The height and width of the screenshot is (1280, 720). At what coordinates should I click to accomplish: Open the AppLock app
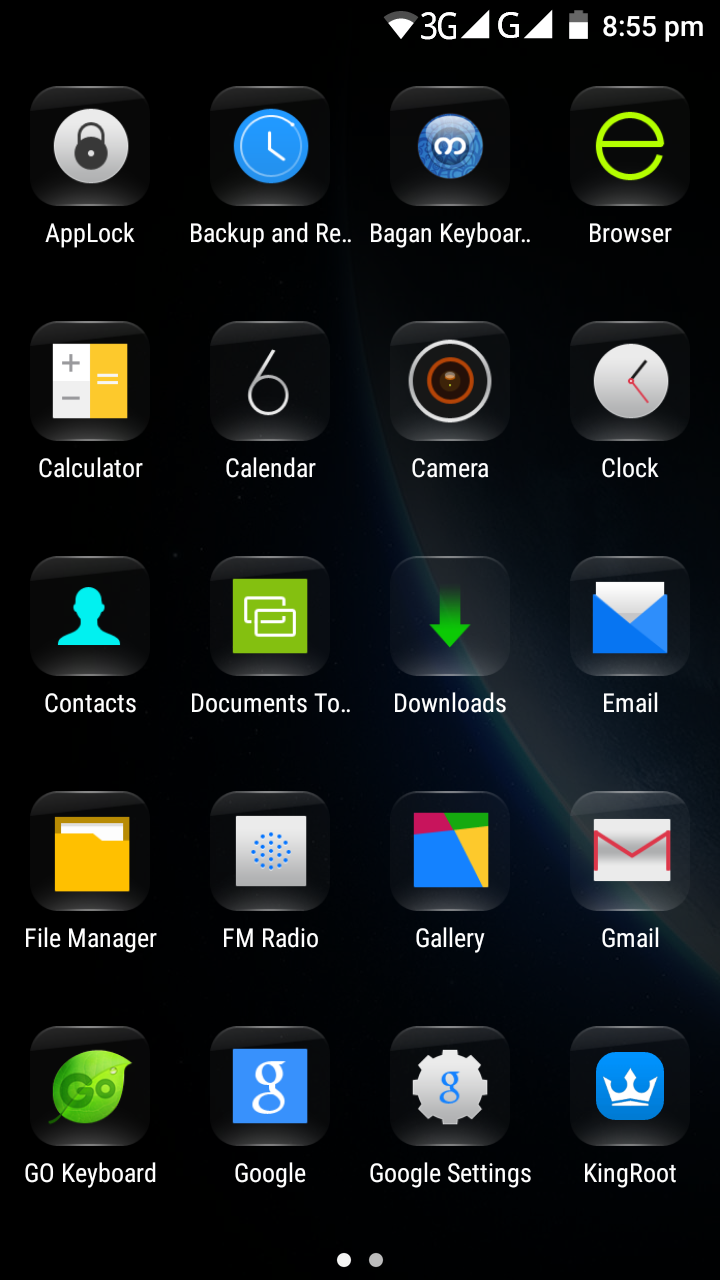click(x=90, y=147)
